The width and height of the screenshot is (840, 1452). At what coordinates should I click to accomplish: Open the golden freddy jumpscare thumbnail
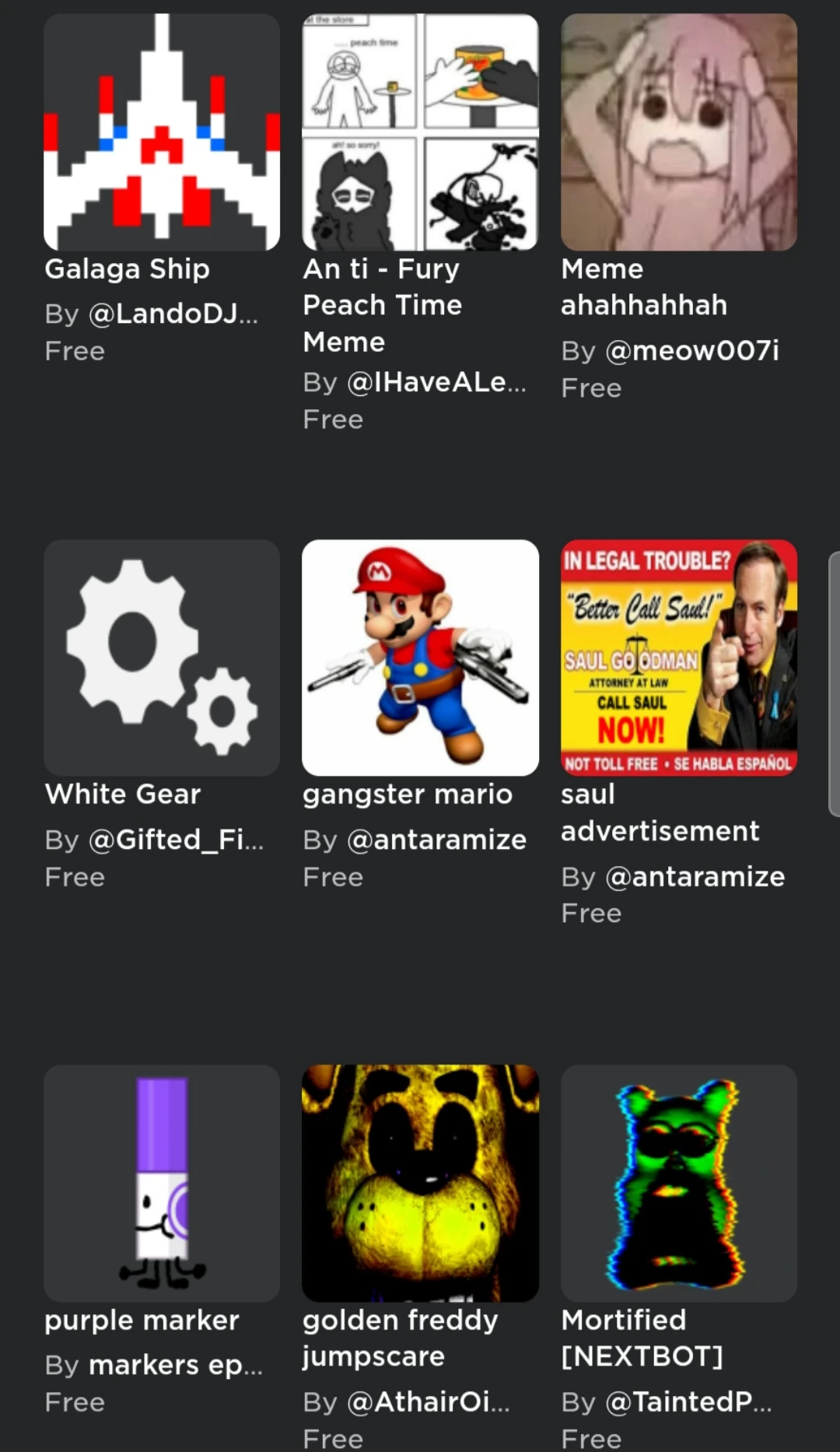tap(419, 1182)
